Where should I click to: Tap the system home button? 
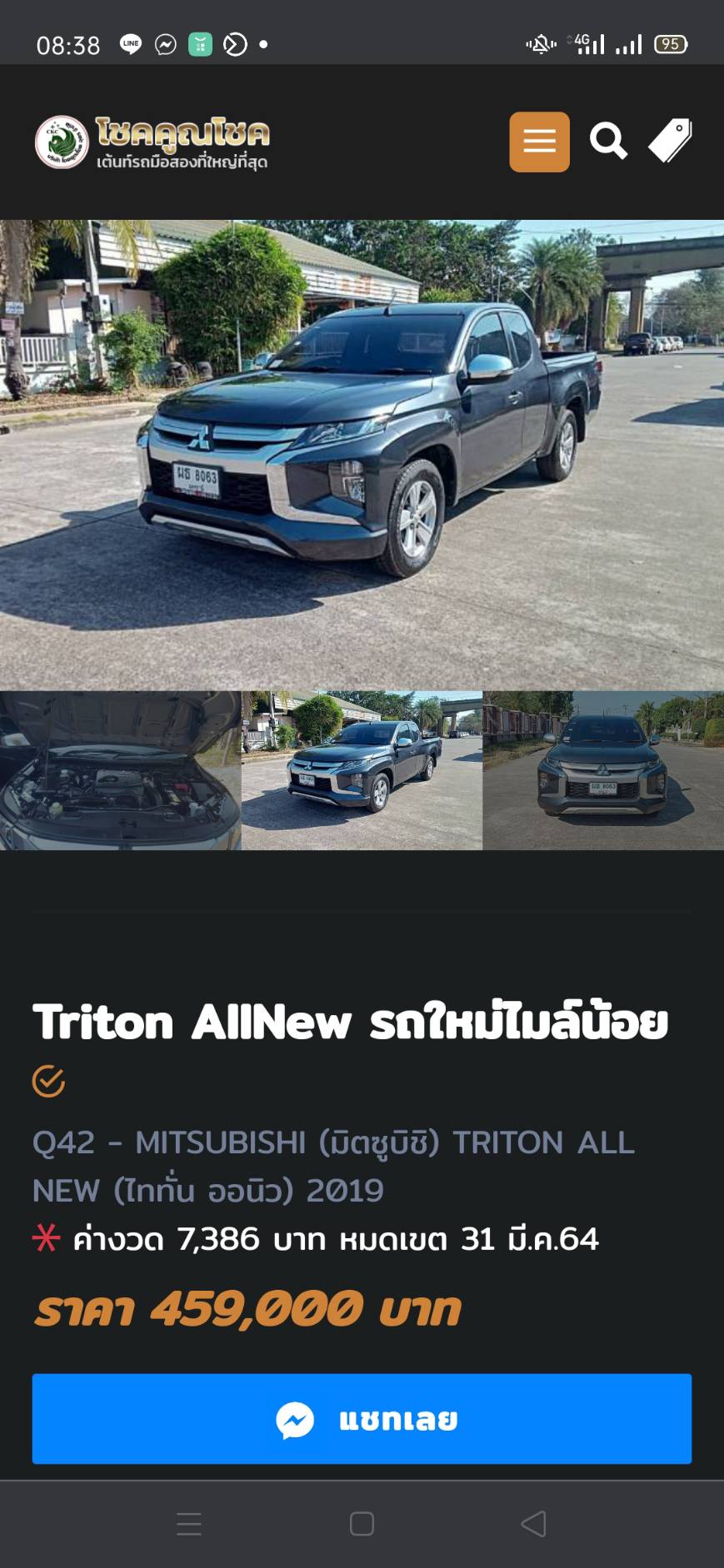pos(362,1524)
